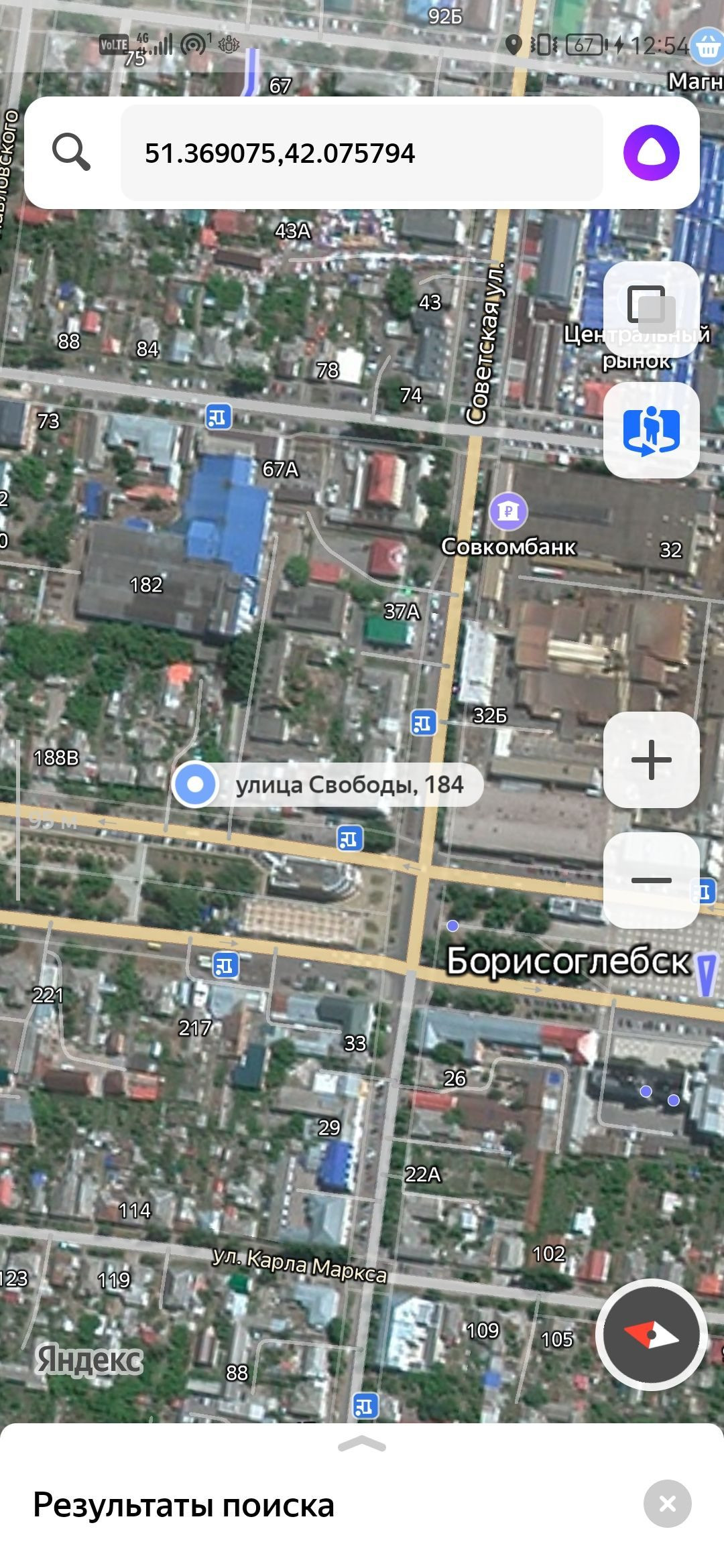The image size is (724, 1568).
Task: Open street panoramas mode
Action: [x=651, y=430]
